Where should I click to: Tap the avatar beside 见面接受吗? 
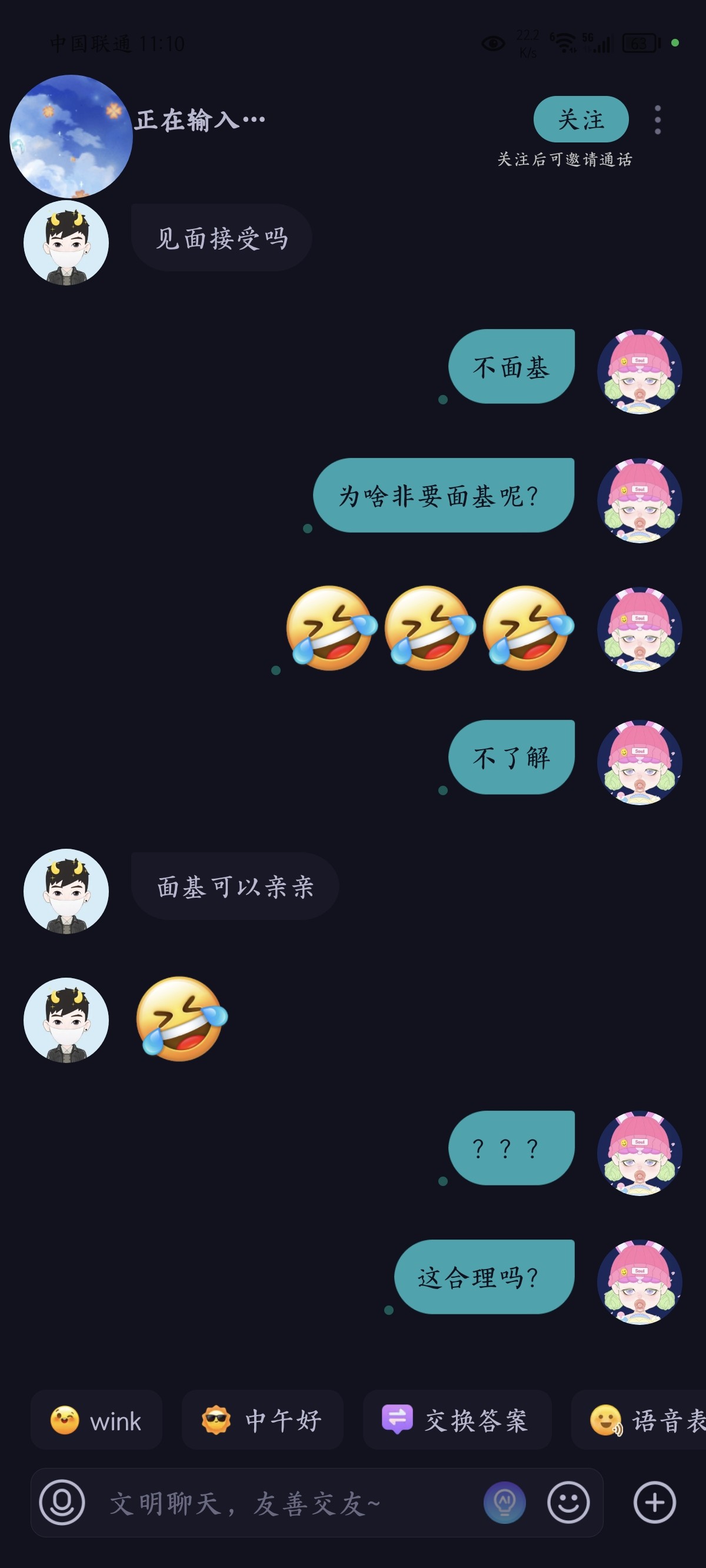[66, 243]
